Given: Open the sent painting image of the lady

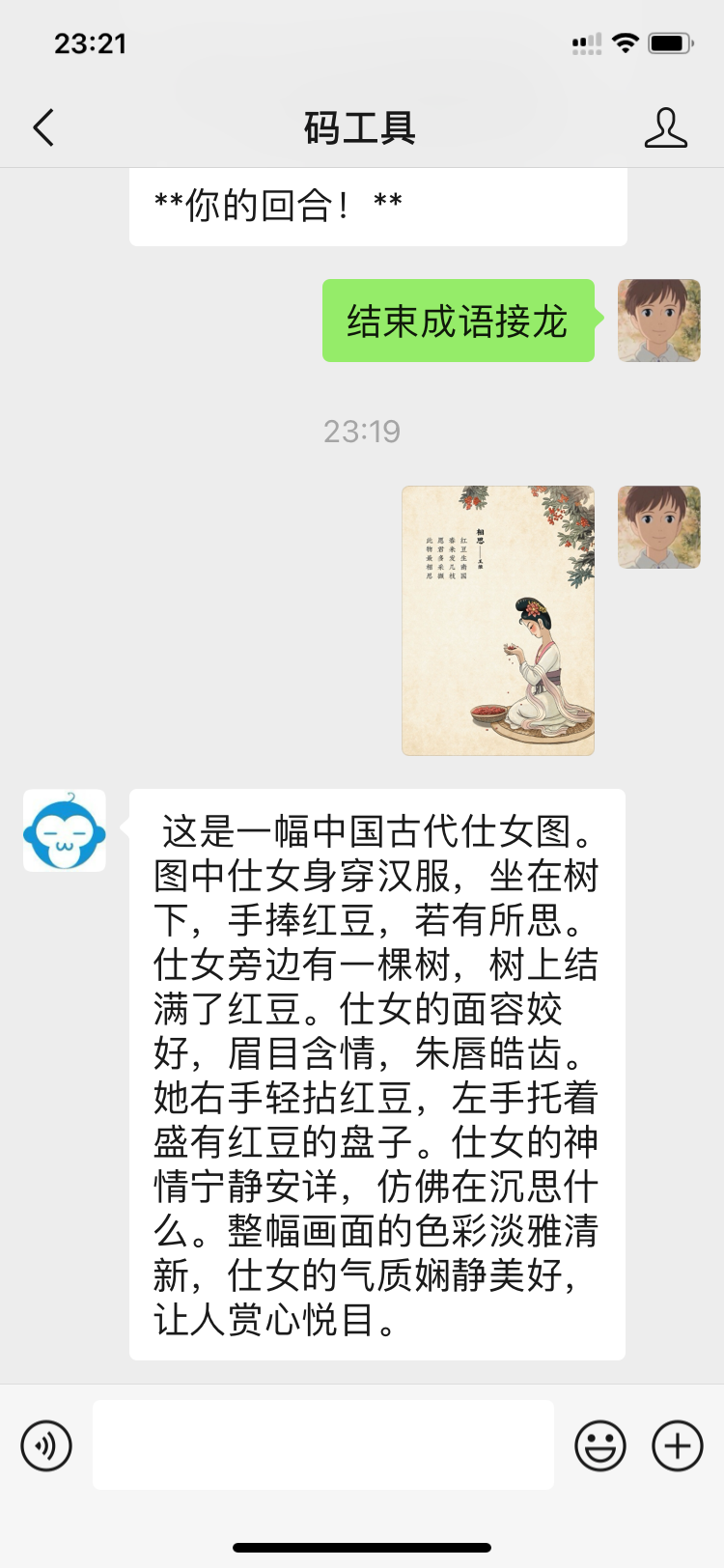Looking at the screenshot, I should (x=498, y=620).
